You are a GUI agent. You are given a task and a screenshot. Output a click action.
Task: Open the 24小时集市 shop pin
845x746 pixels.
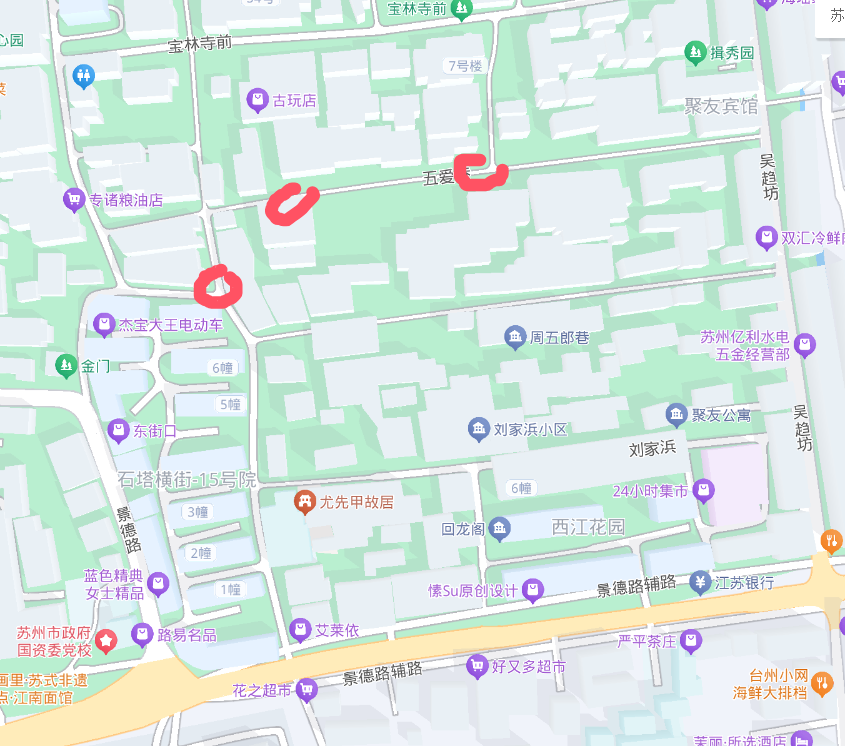tap(704, 490)
